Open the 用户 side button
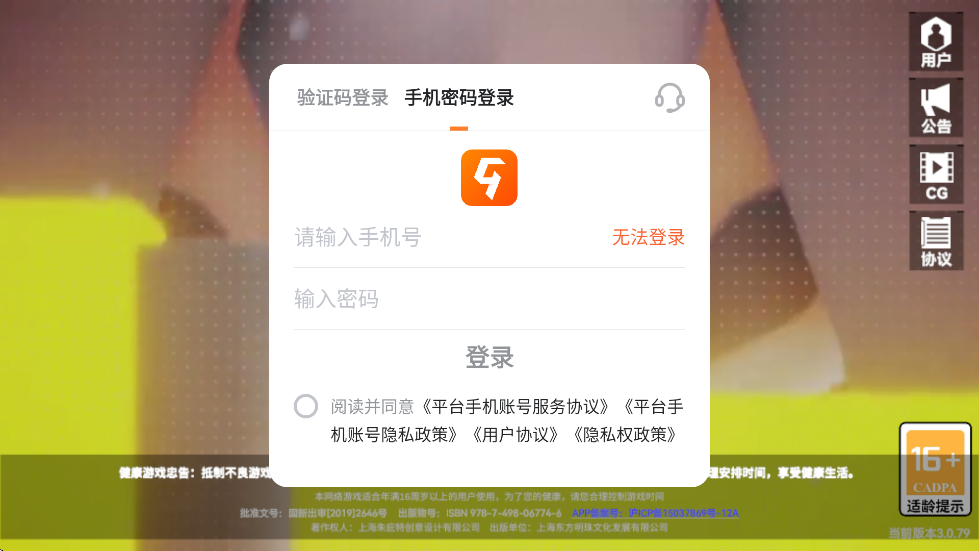Image resolution: width=979 pixels, height=551 pixels. pos(935,42)
